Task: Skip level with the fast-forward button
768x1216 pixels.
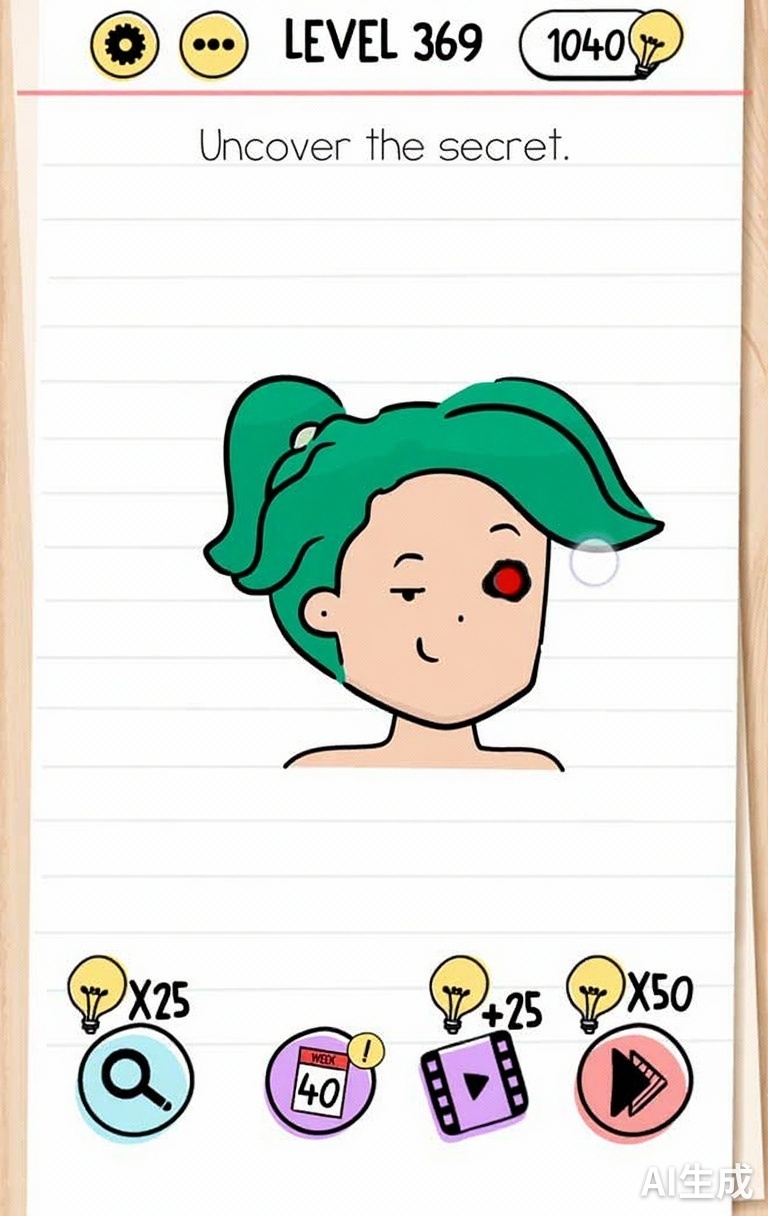Action: 634,1081
